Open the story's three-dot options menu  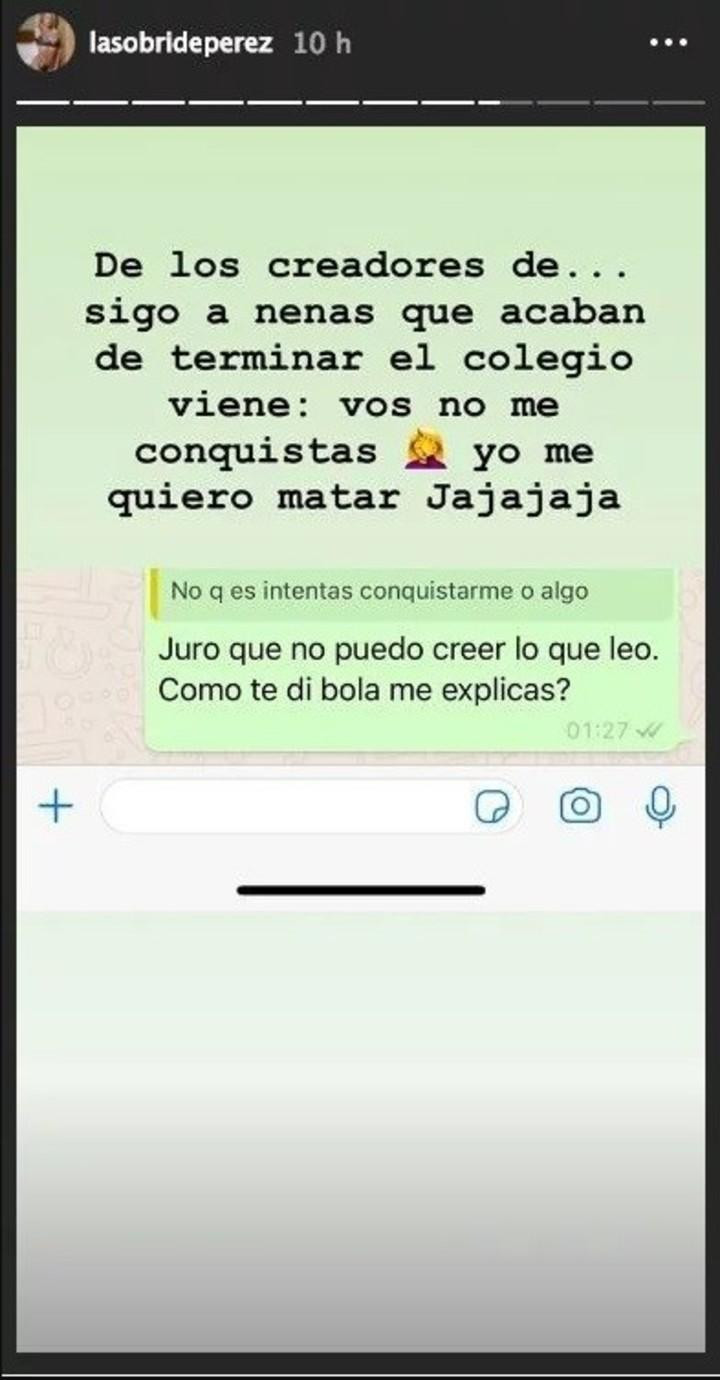(x=669, y=44)
